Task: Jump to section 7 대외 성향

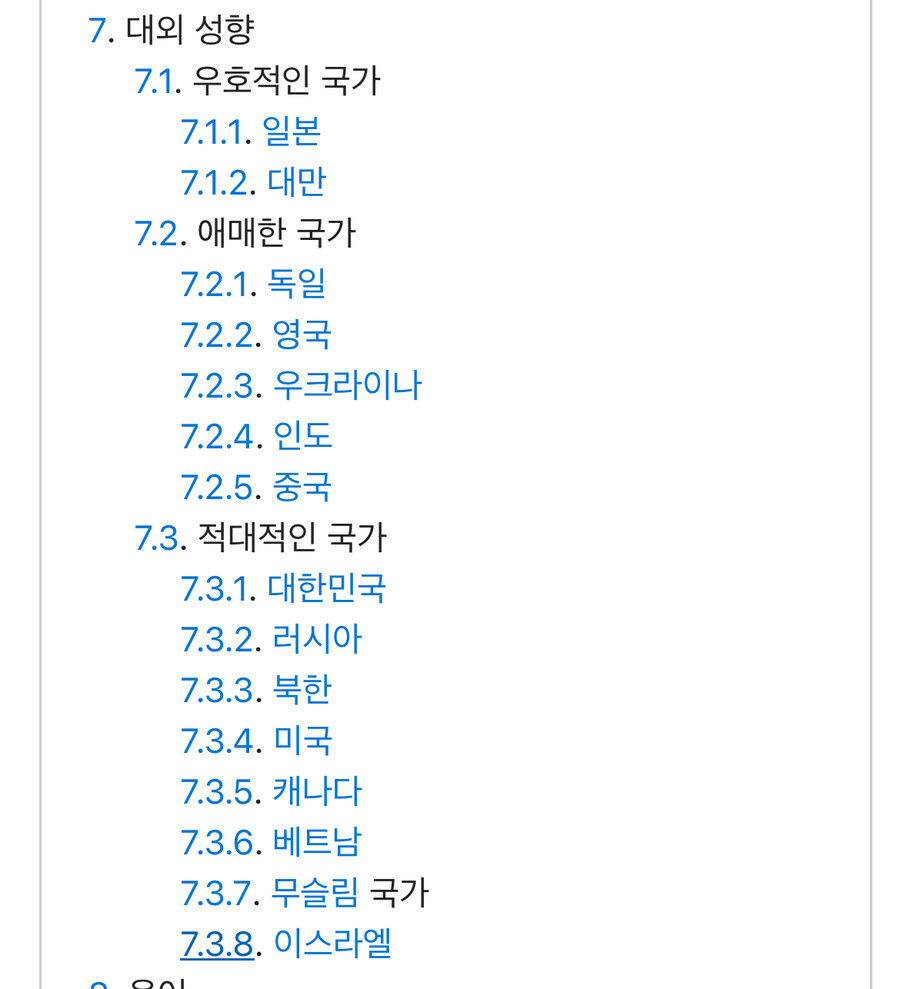Action: pos(97,29)
